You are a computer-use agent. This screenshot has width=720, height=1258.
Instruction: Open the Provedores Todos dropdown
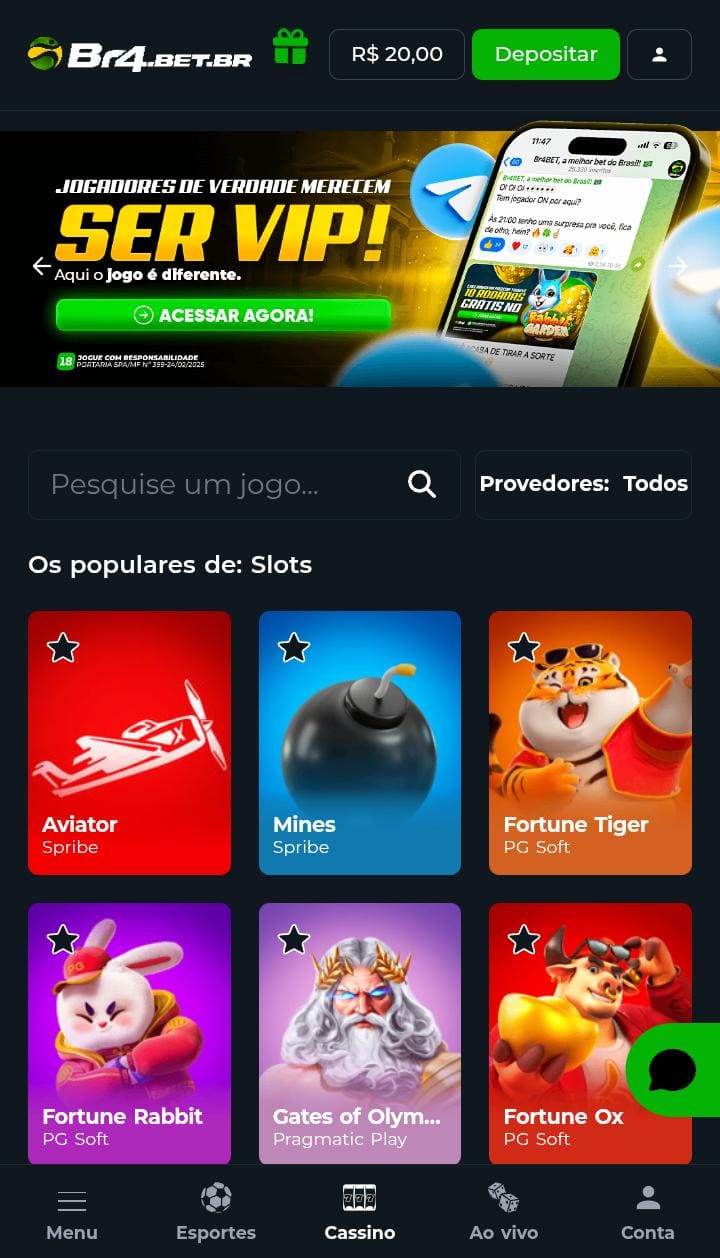(x=583, y=484)
